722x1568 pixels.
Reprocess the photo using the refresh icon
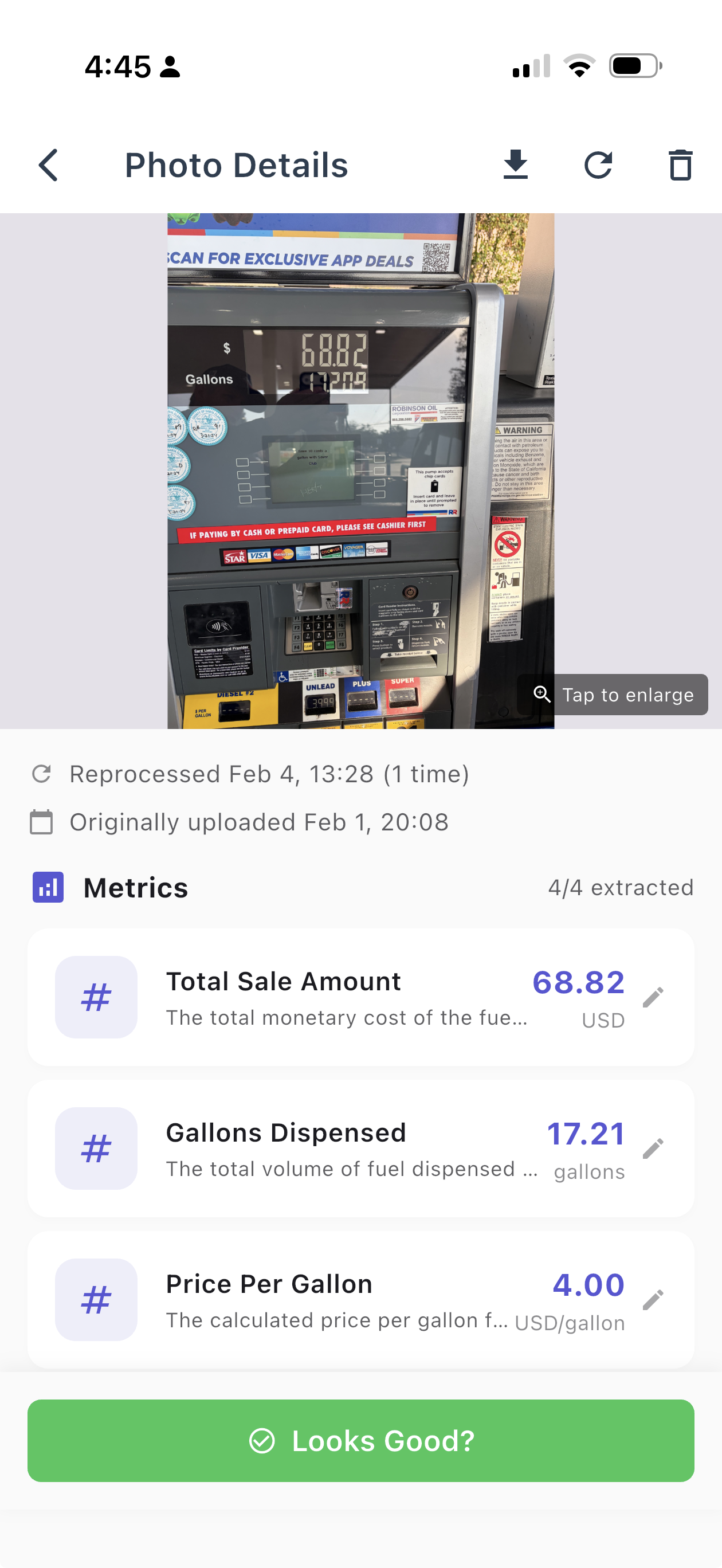[599, 165]
